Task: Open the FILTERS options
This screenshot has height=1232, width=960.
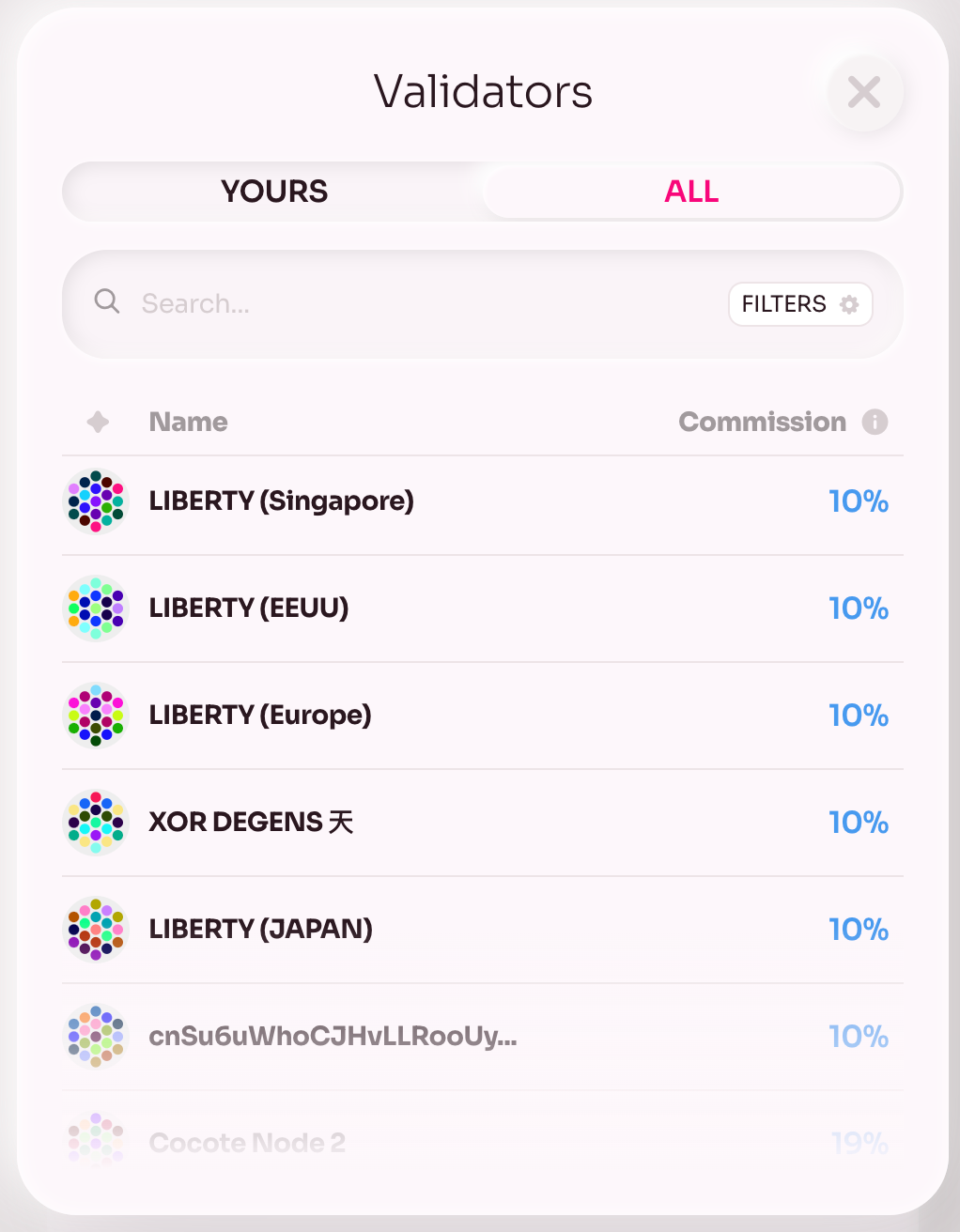Action: click(800, 304)
